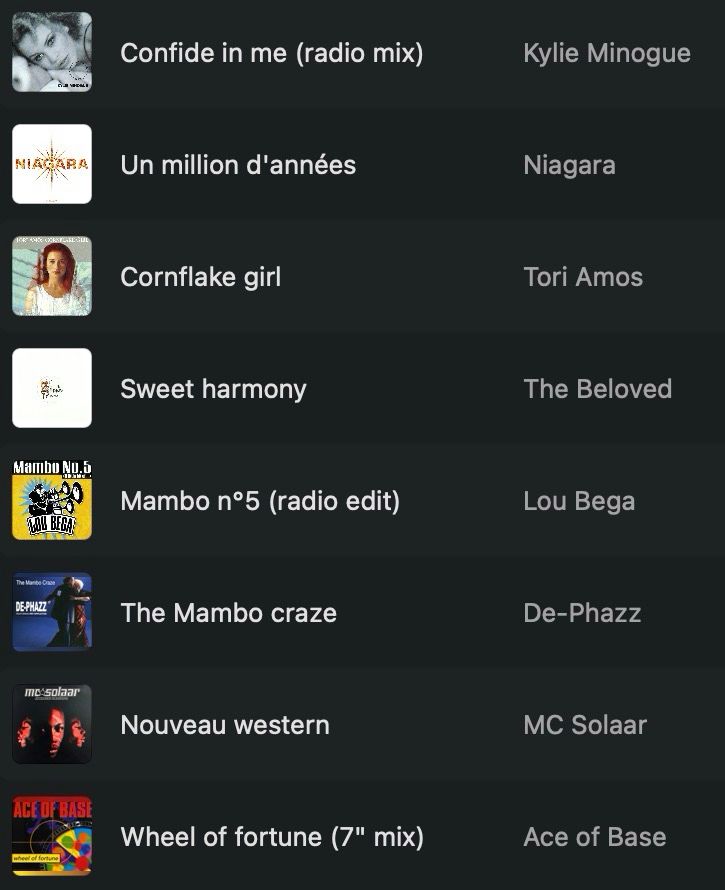This screenshot has width=725, height=890.
Task: Open the De-Phazz Mambo Craze artwork
Action: pos(51,612)
